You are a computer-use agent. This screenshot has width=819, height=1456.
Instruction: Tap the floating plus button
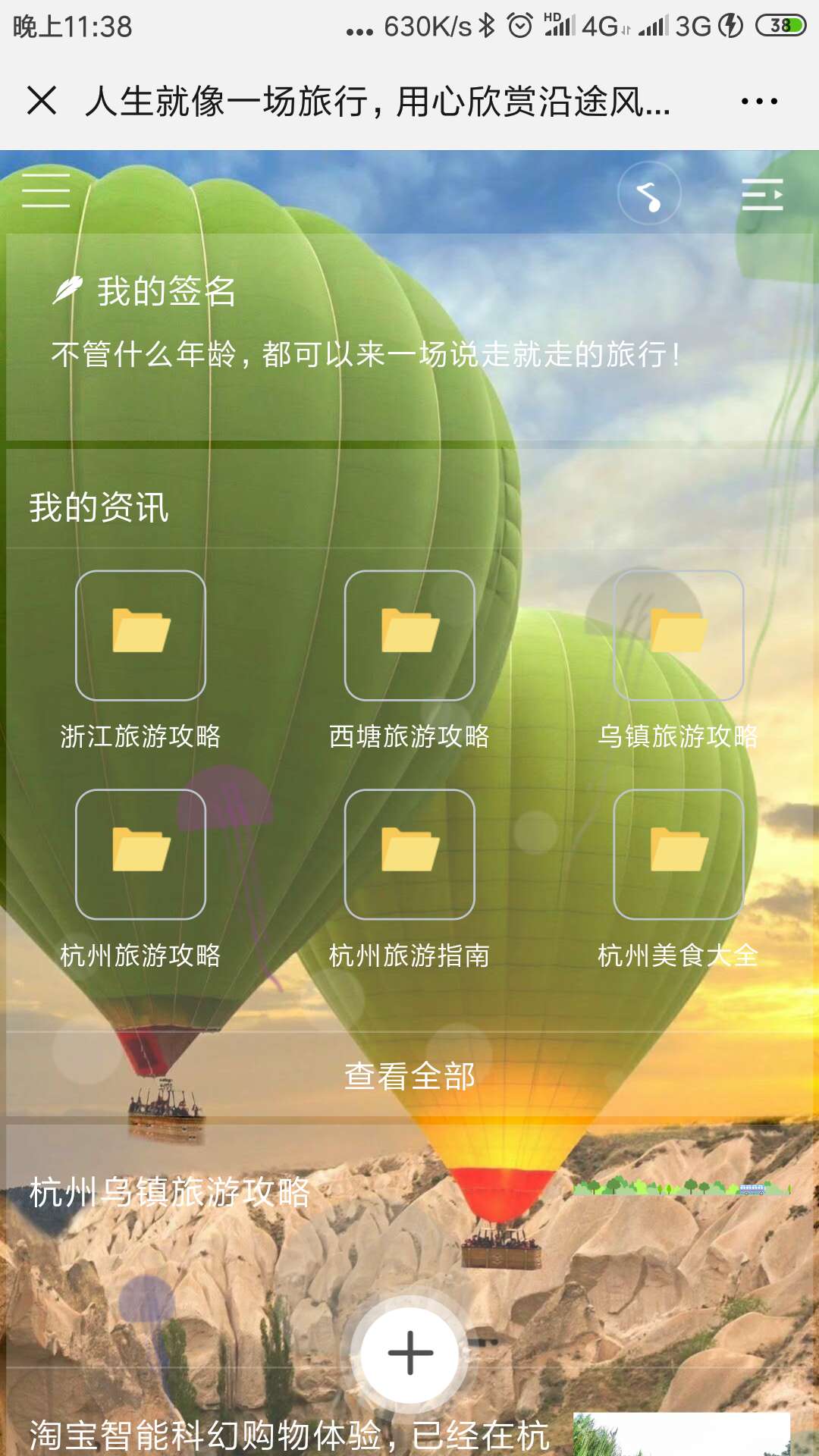pos(410,1354)
